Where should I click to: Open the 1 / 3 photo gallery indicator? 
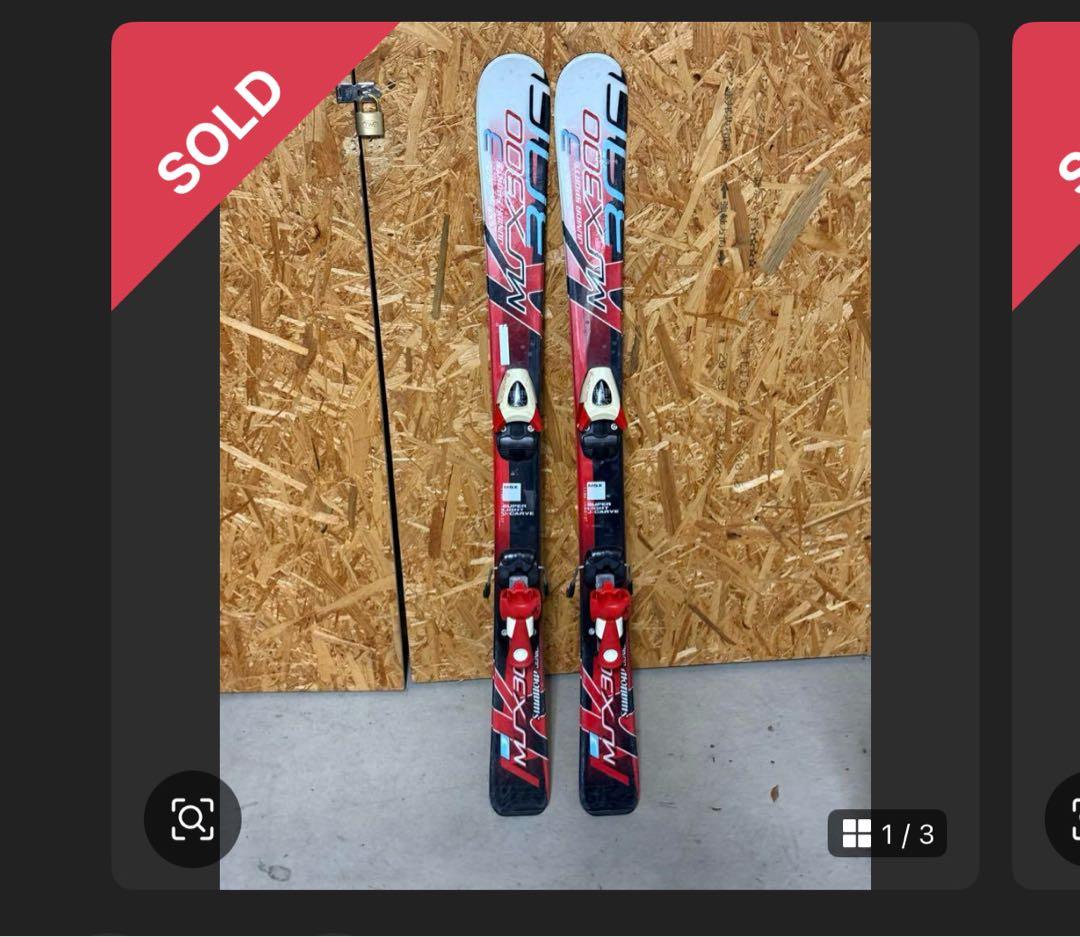[887, 833]
